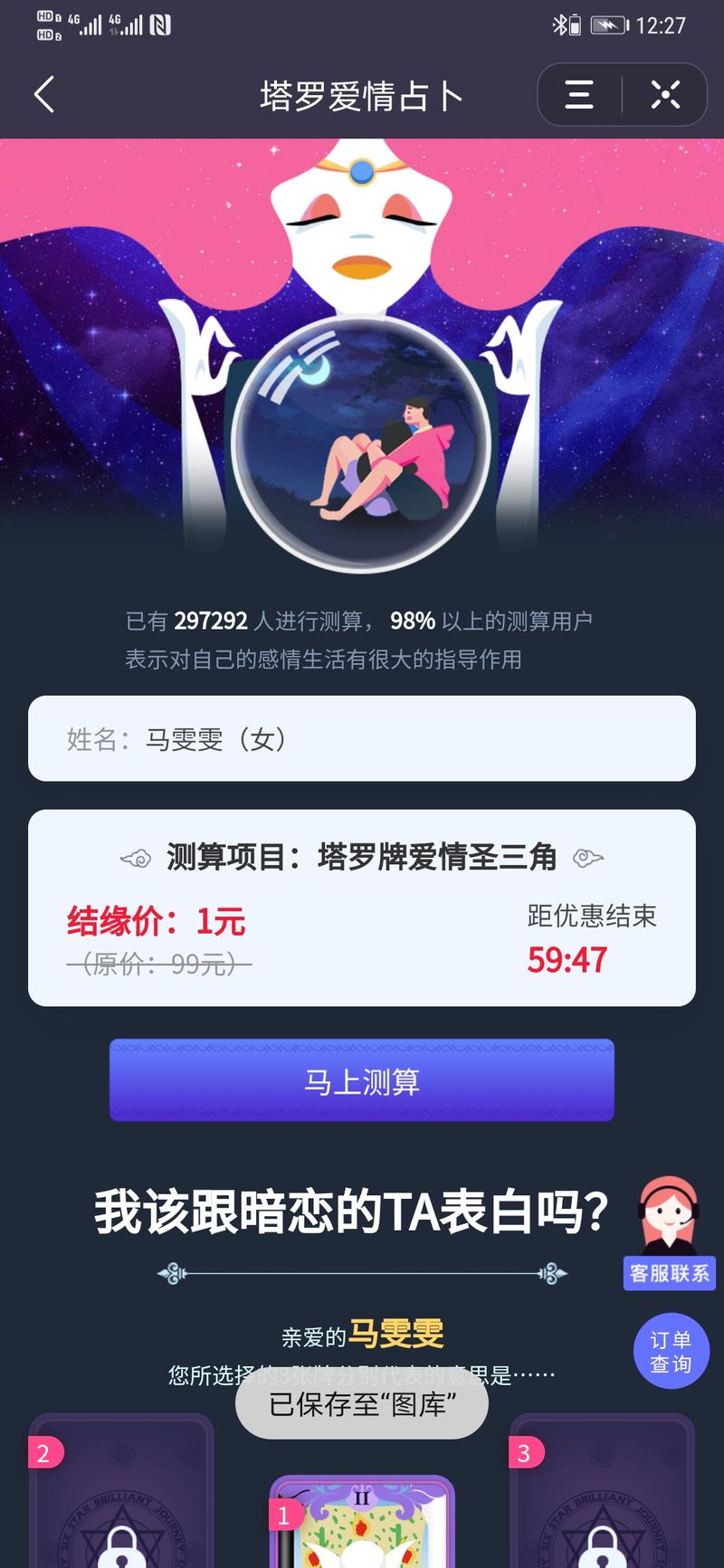Tap the name input field showing 马雯雯

361,738
